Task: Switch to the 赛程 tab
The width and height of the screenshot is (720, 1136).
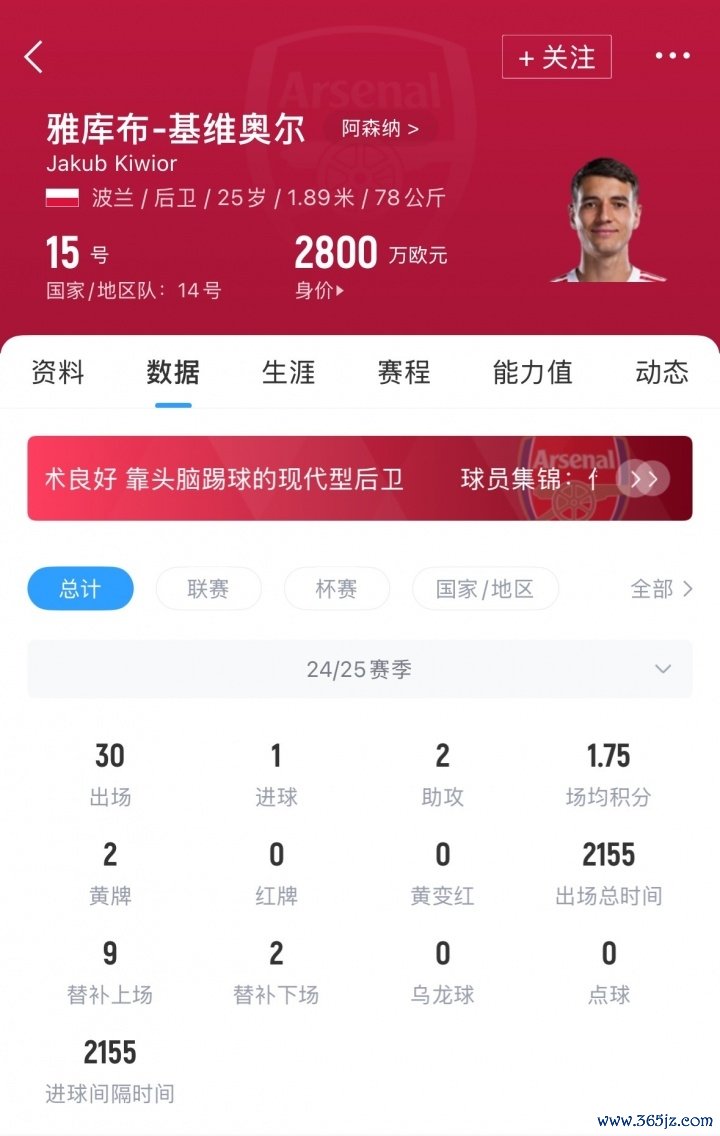Action: [404, 372]
